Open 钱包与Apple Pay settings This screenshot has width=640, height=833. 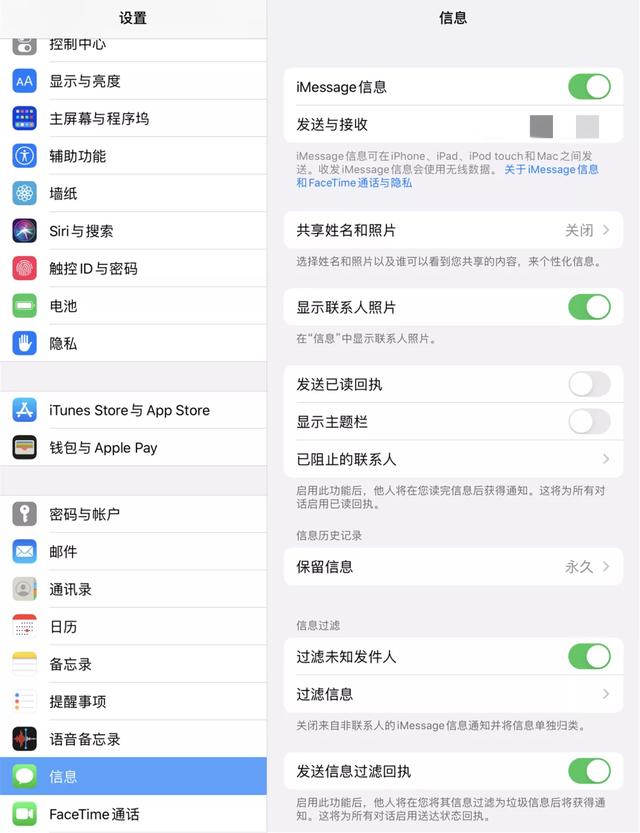133,447
